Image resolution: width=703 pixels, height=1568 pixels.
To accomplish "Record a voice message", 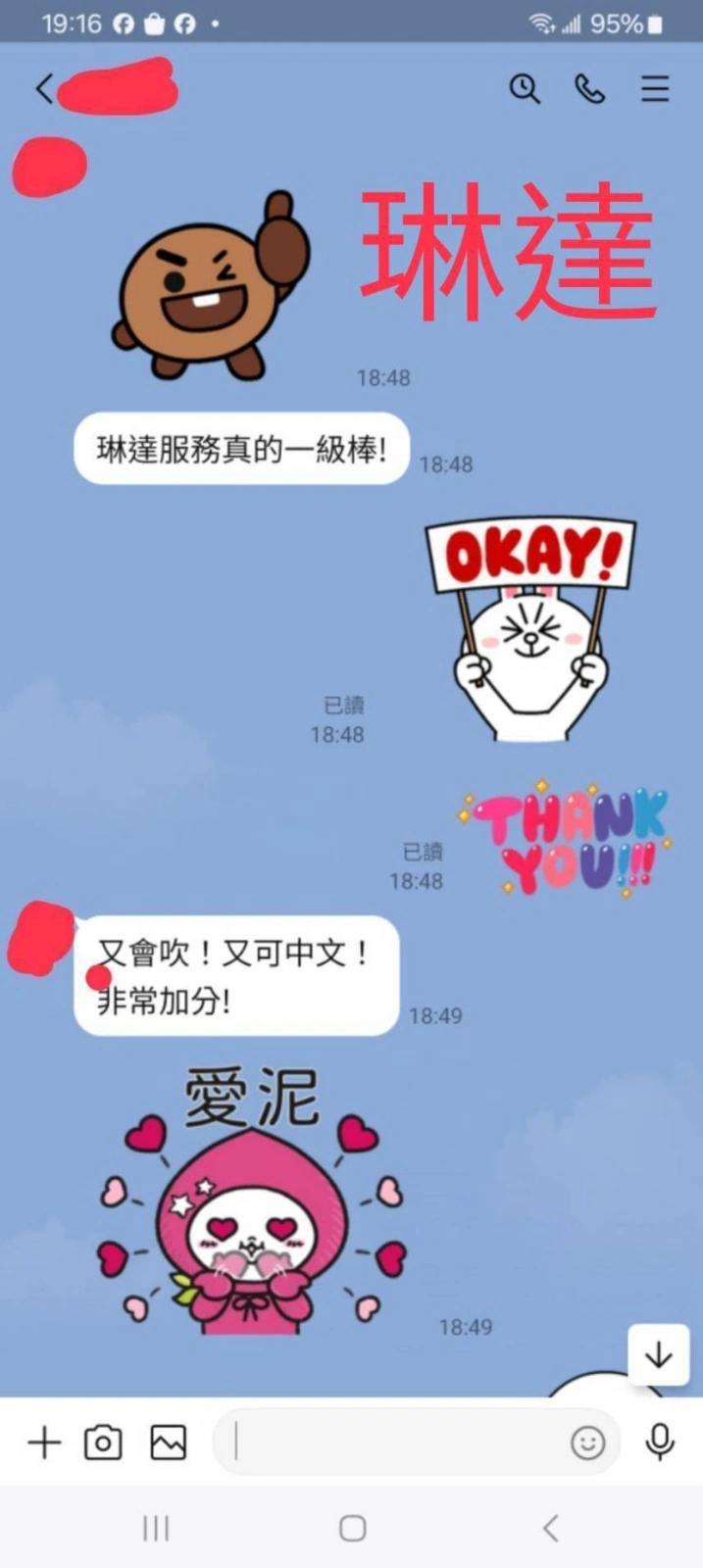I will pyautogui.click(x=660, y=1443).
